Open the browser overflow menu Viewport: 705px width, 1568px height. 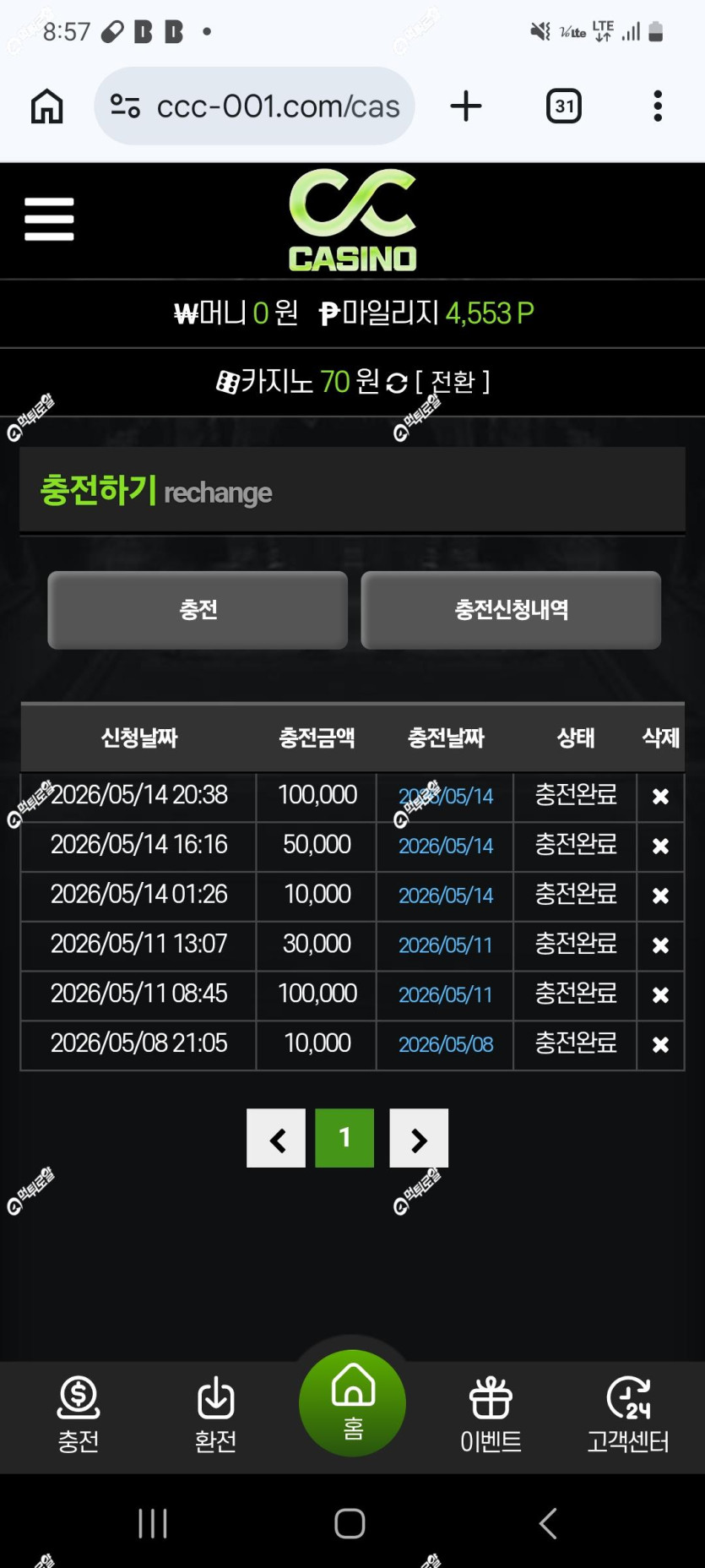(x=658, y=106)
